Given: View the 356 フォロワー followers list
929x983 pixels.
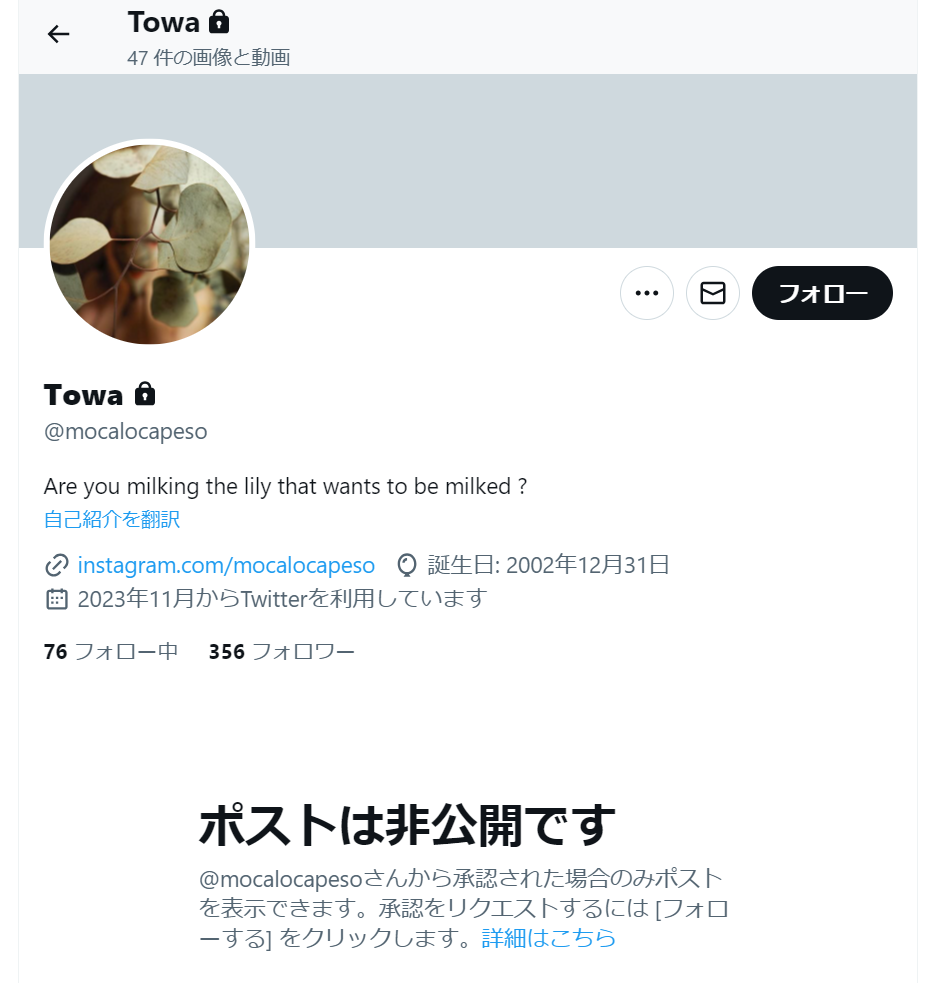Looking at the screenshot, I should (x=281, y=652).
